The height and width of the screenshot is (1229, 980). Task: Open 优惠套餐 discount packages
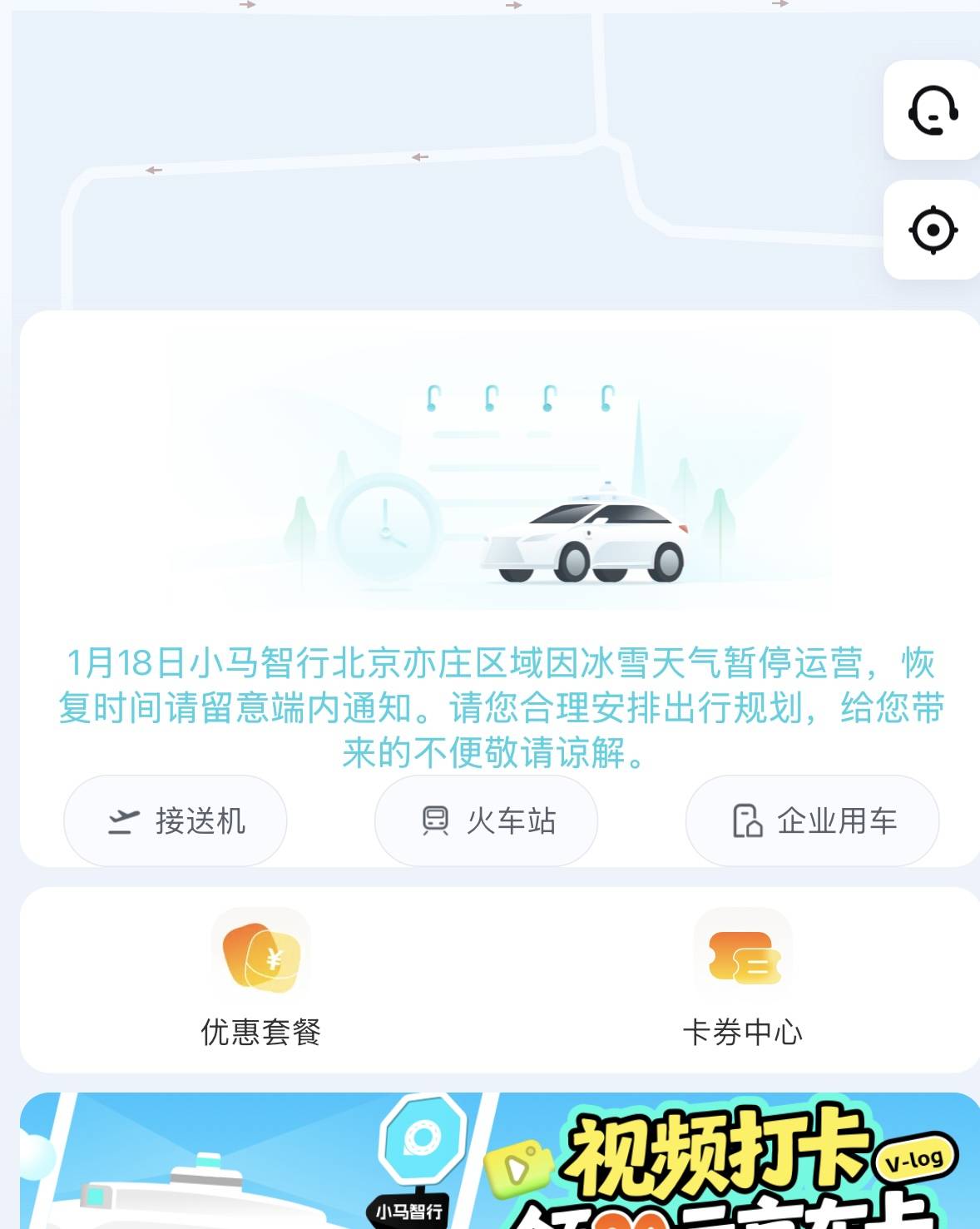click(x=260, y=979)
